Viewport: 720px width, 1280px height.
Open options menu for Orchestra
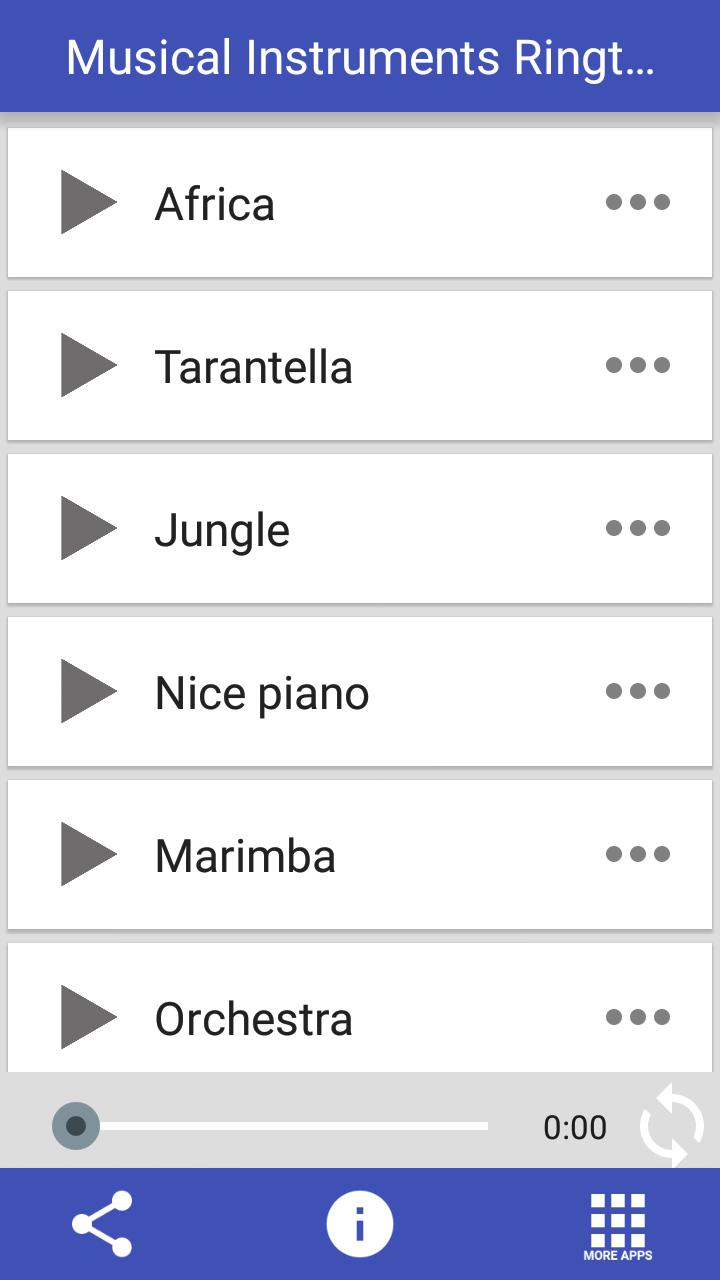click(x=637, y=1018)
